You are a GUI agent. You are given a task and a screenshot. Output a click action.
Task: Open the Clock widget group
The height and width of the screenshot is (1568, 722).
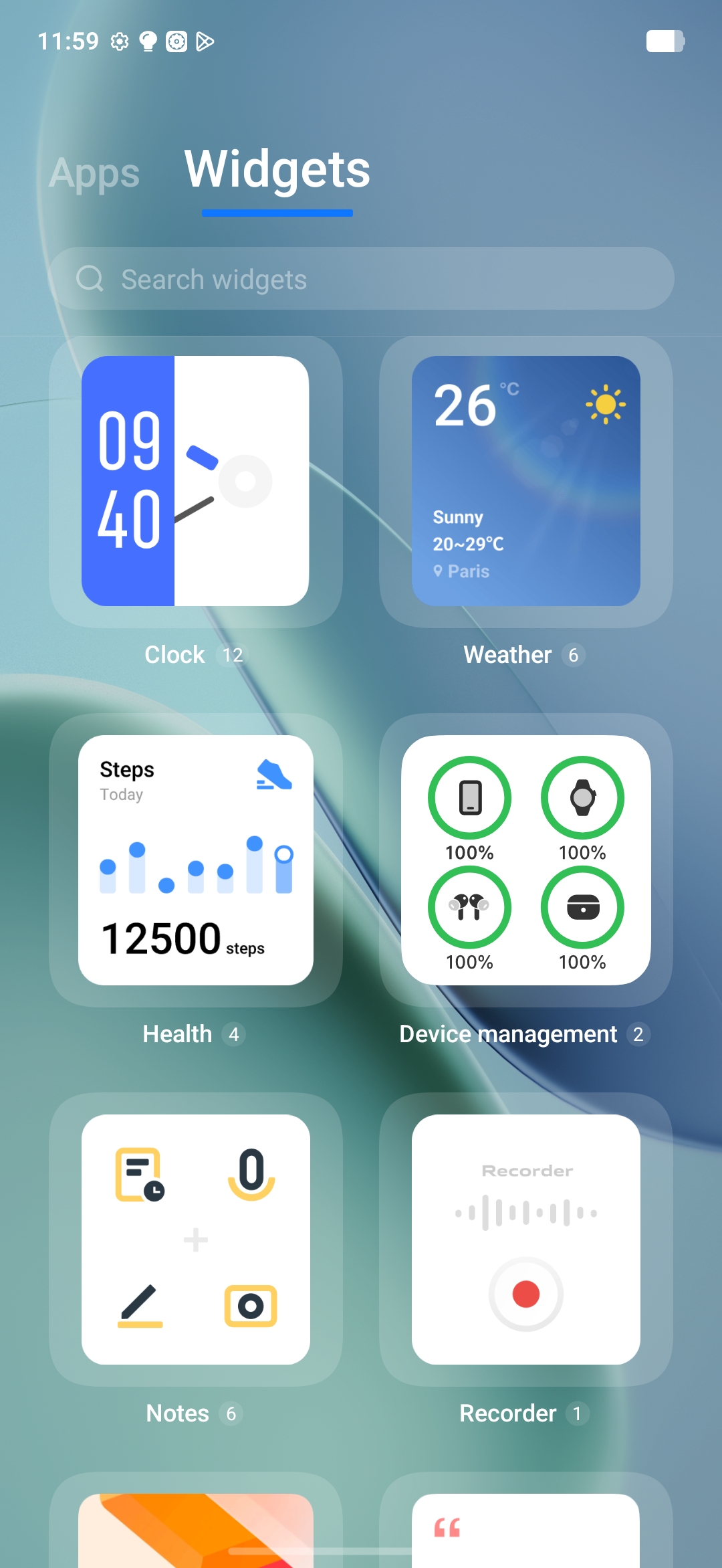coord(195,482)
